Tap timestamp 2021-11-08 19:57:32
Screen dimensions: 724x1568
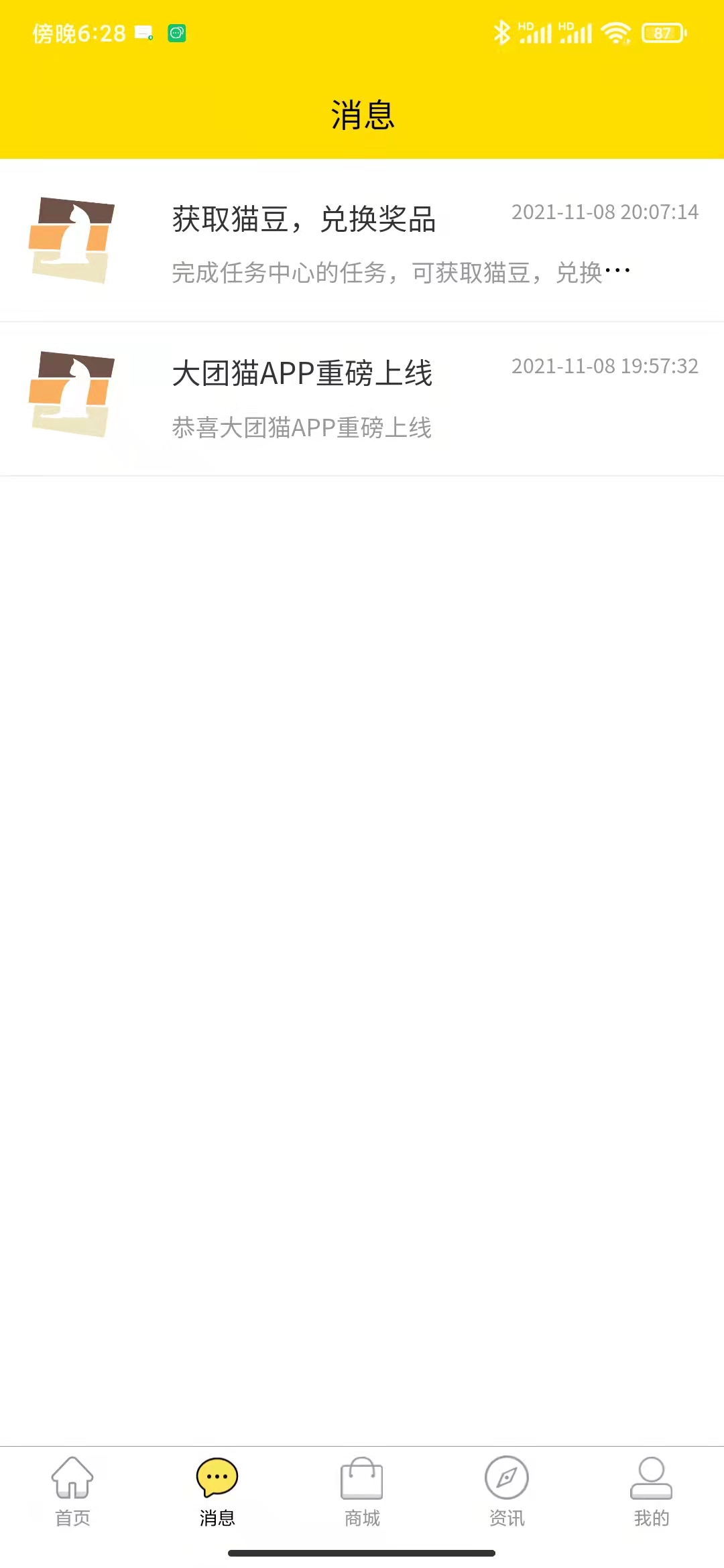point(605,367)
